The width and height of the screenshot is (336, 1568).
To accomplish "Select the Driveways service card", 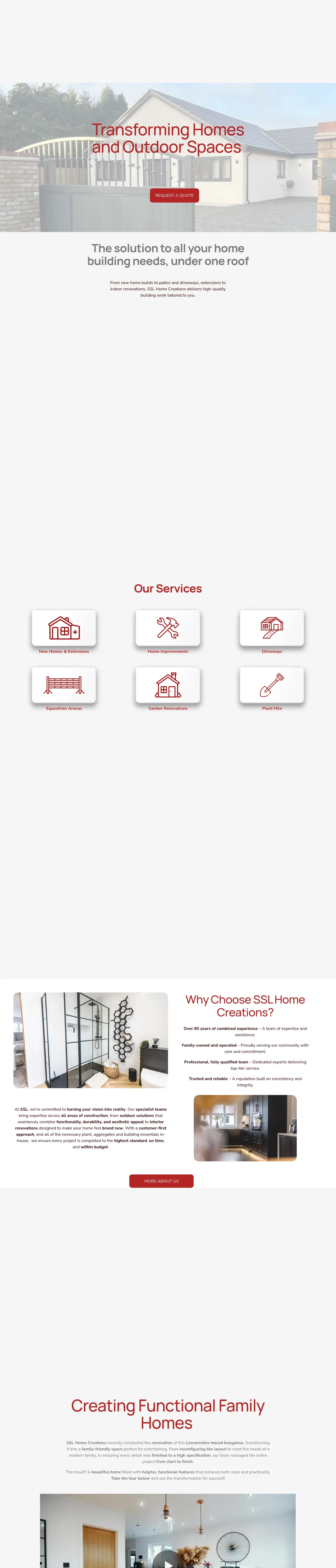I will click(x=271, y=629).
